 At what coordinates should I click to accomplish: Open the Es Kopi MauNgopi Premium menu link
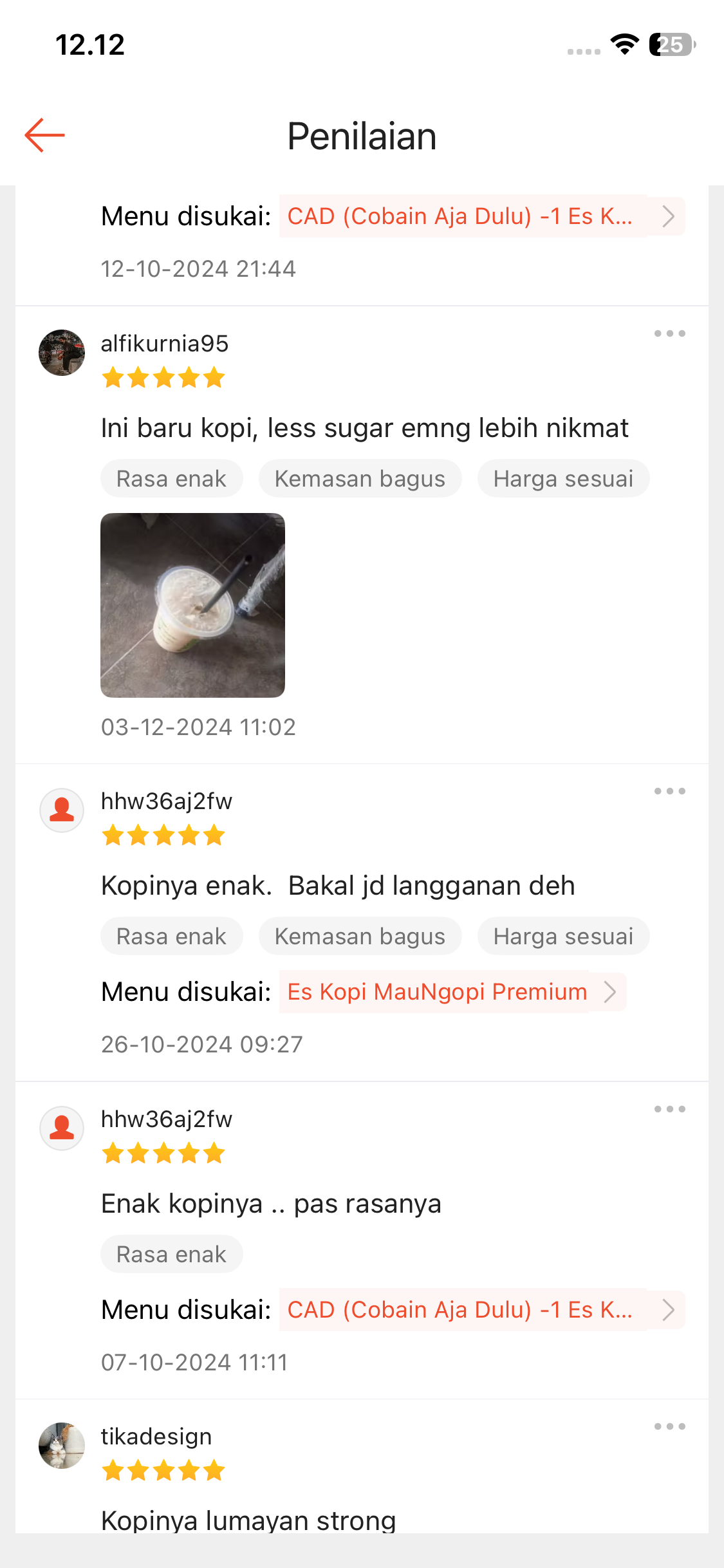pyautogui.click(x=437, y=991)
